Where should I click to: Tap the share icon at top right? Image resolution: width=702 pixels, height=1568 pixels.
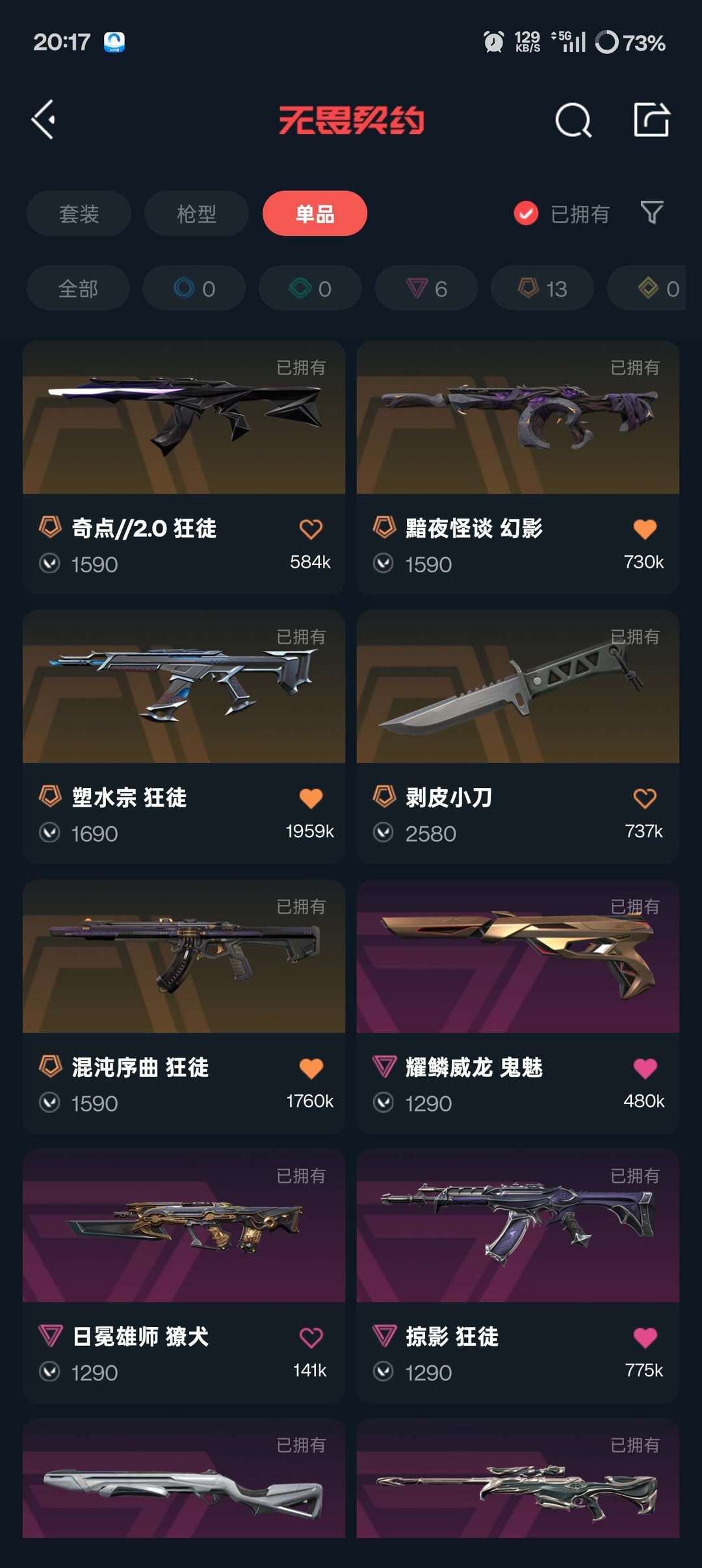tap(652, 120)
